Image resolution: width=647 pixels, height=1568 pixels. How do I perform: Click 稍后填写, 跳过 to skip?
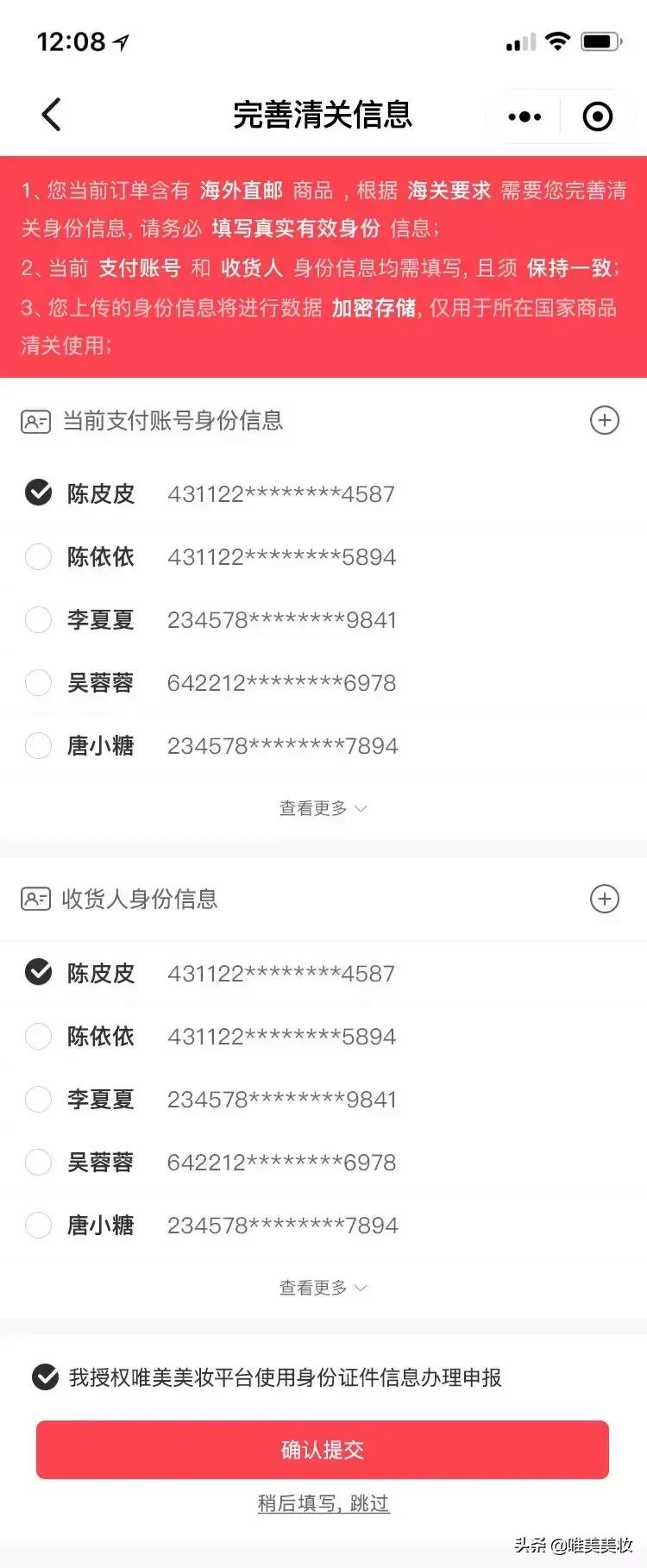[323, 1503]
